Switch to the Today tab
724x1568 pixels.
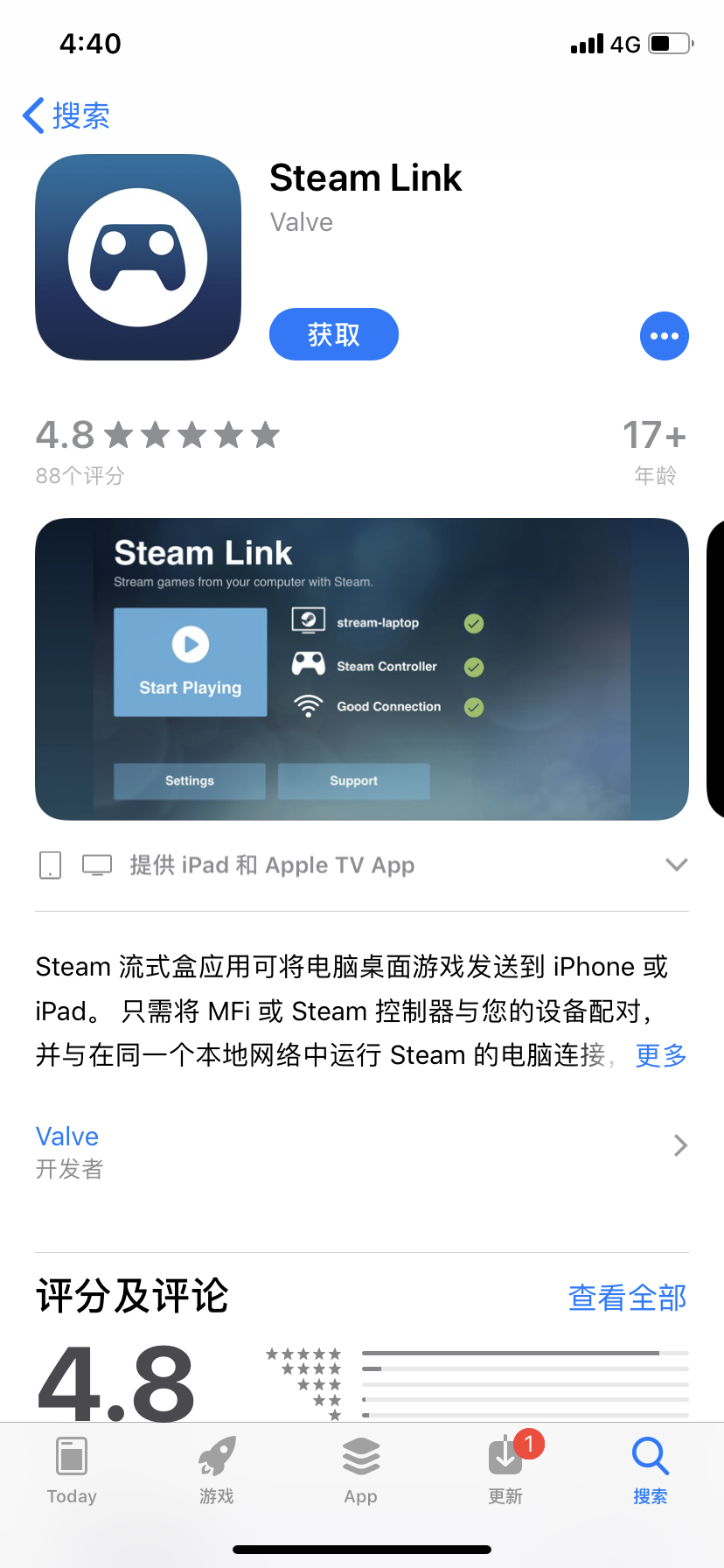(72, 1470)
